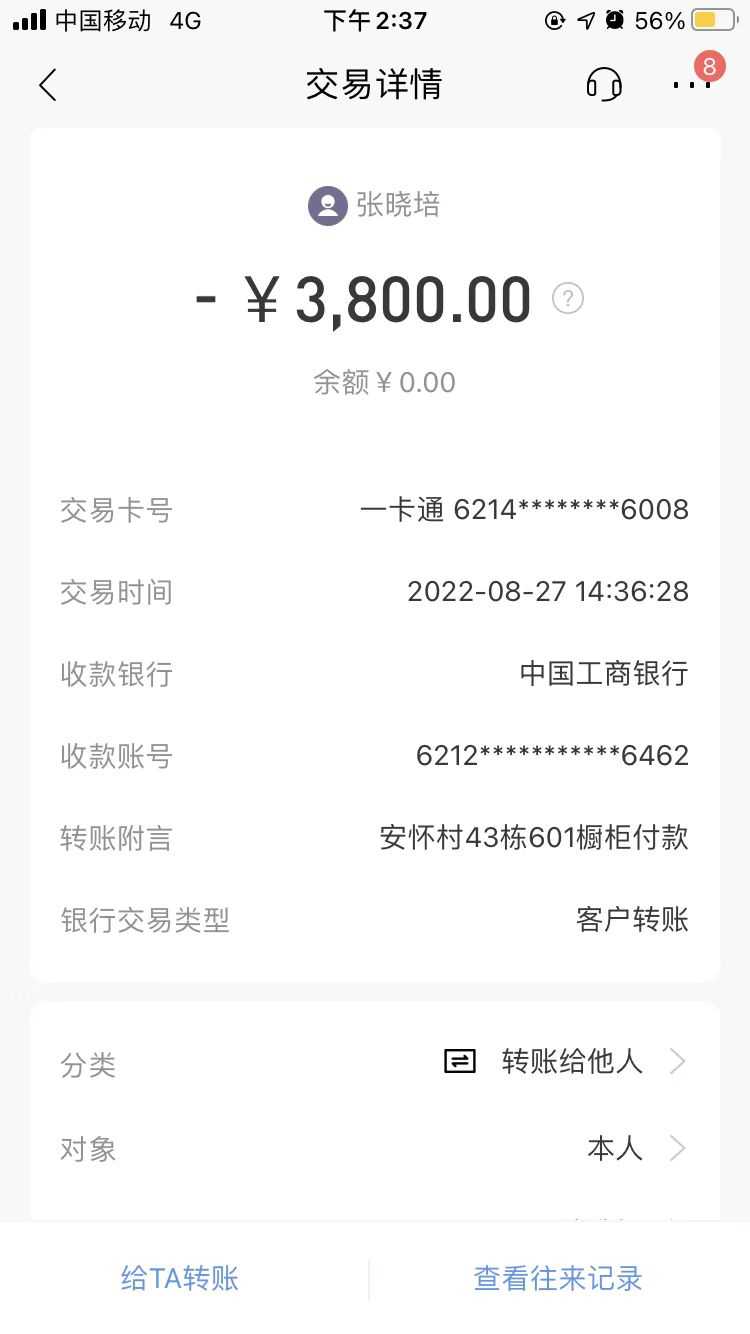Tap the question mark beside amount
Screen dimensions: 750x1334
click(x=568, y=299)
